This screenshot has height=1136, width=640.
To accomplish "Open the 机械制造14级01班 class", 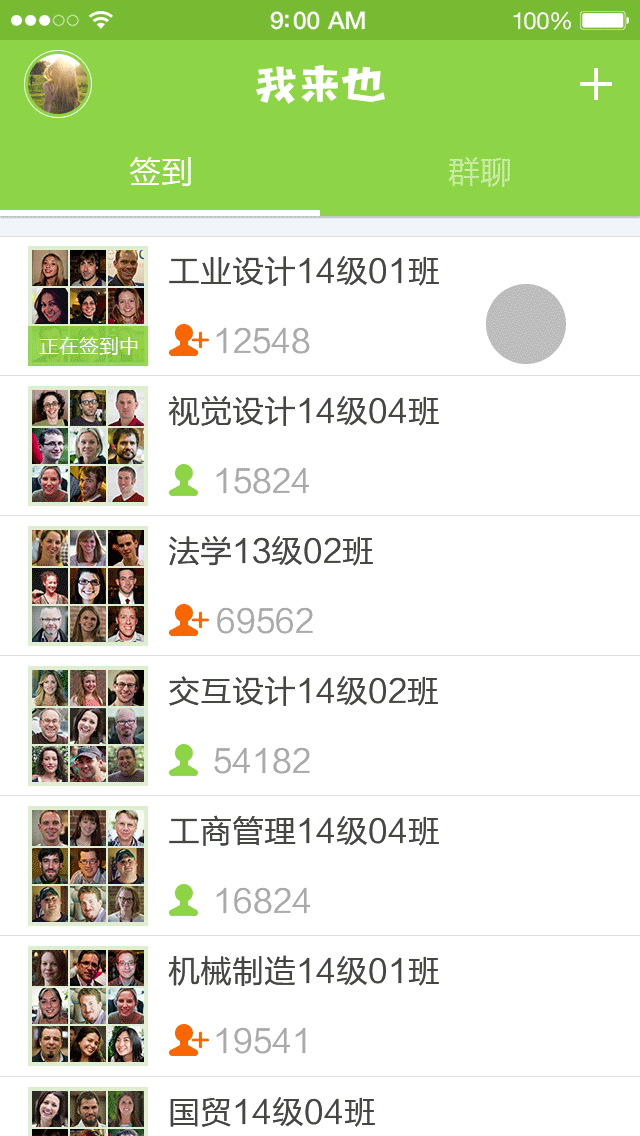I will (x=320, y=1006).
